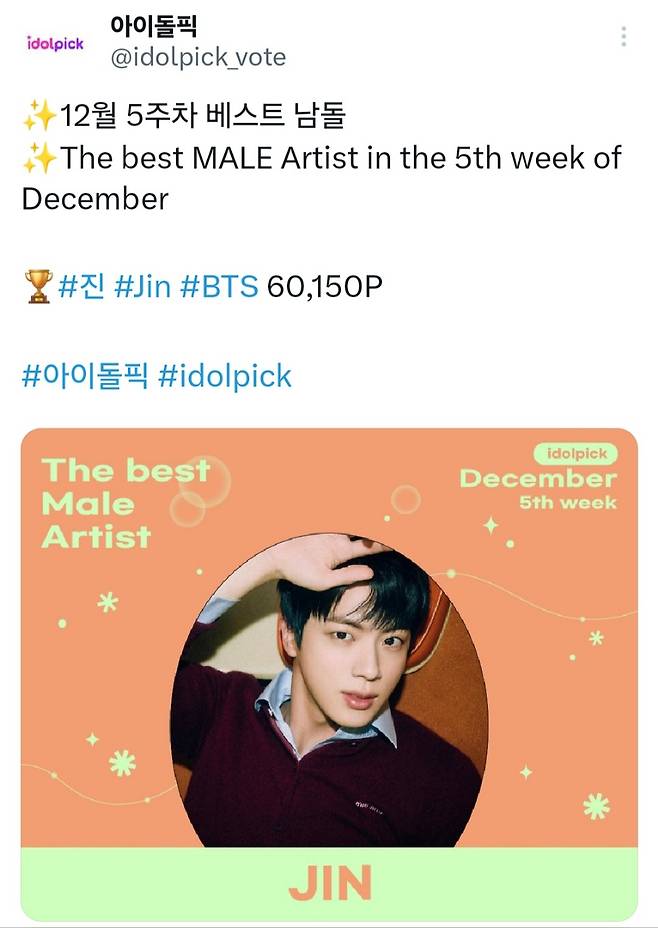The width and height of the screenshot is (658, 928).
Task: Open the tweet's overflow menu
Action: click(x=623, y=37)
